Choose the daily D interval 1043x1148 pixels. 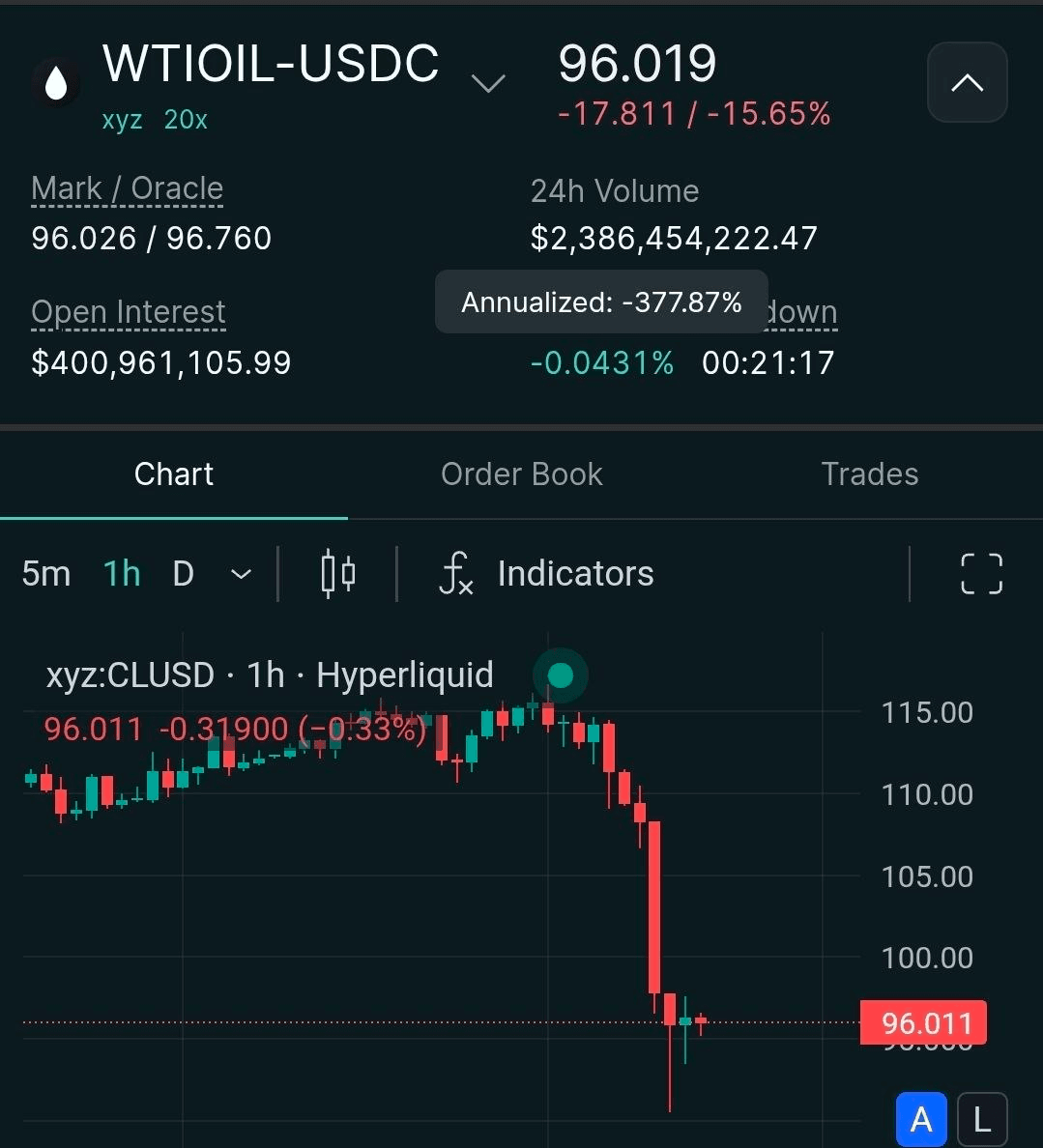[184, 574]
